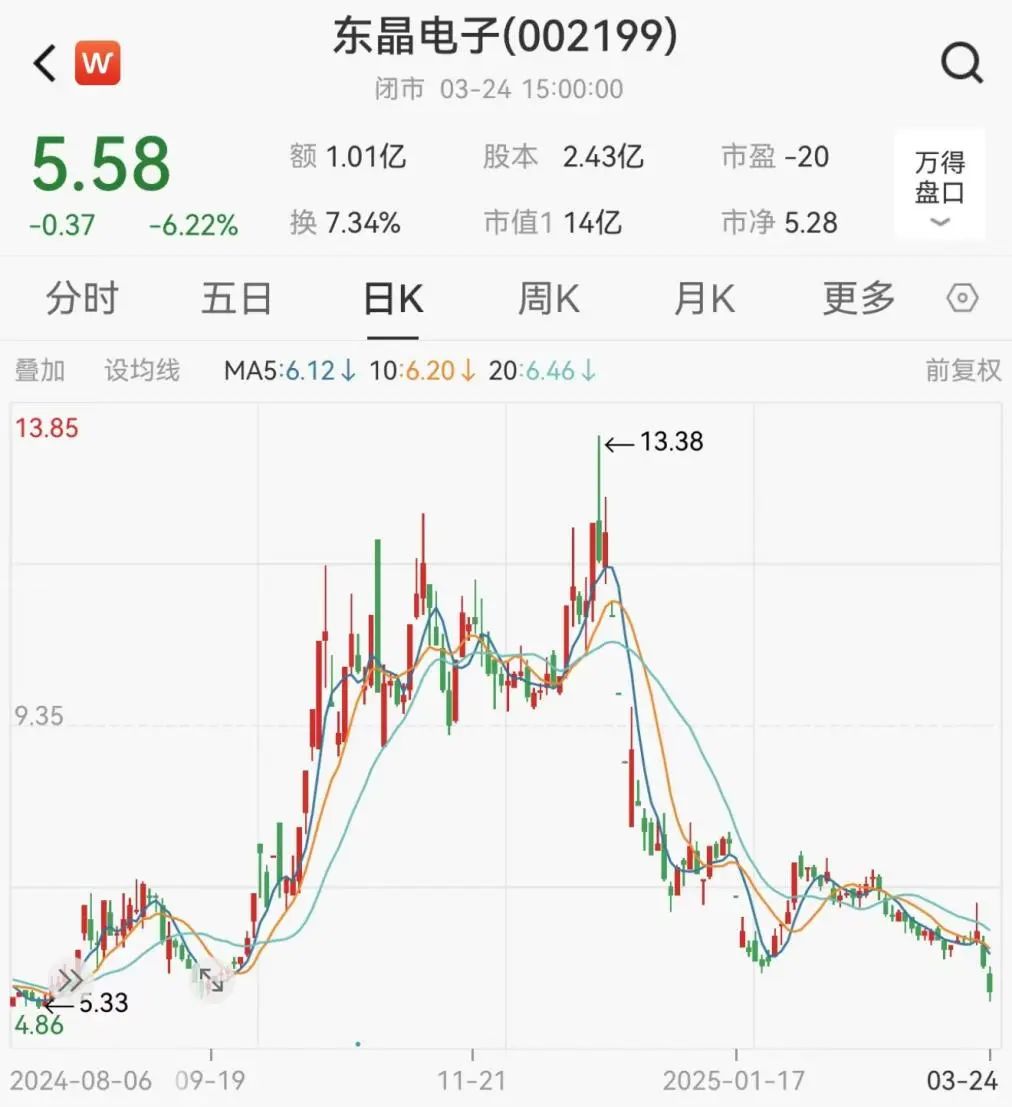Tap the 13.38 peak price annotation
The image size is (1012, 1107).
click(672, 441)
